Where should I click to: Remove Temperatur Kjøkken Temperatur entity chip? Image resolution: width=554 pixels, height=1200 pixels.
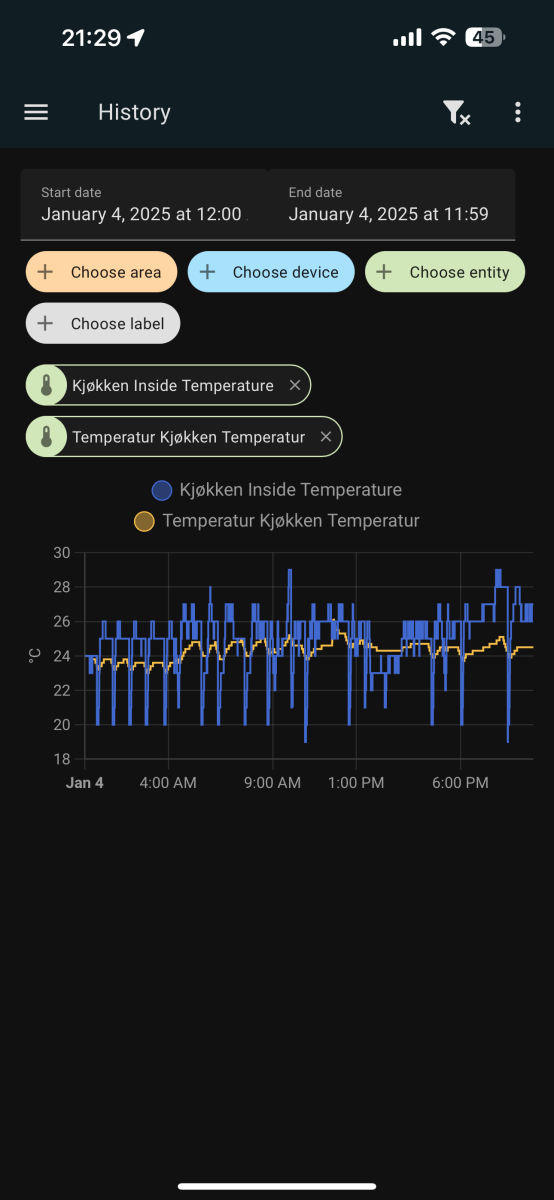coord(325,437)
